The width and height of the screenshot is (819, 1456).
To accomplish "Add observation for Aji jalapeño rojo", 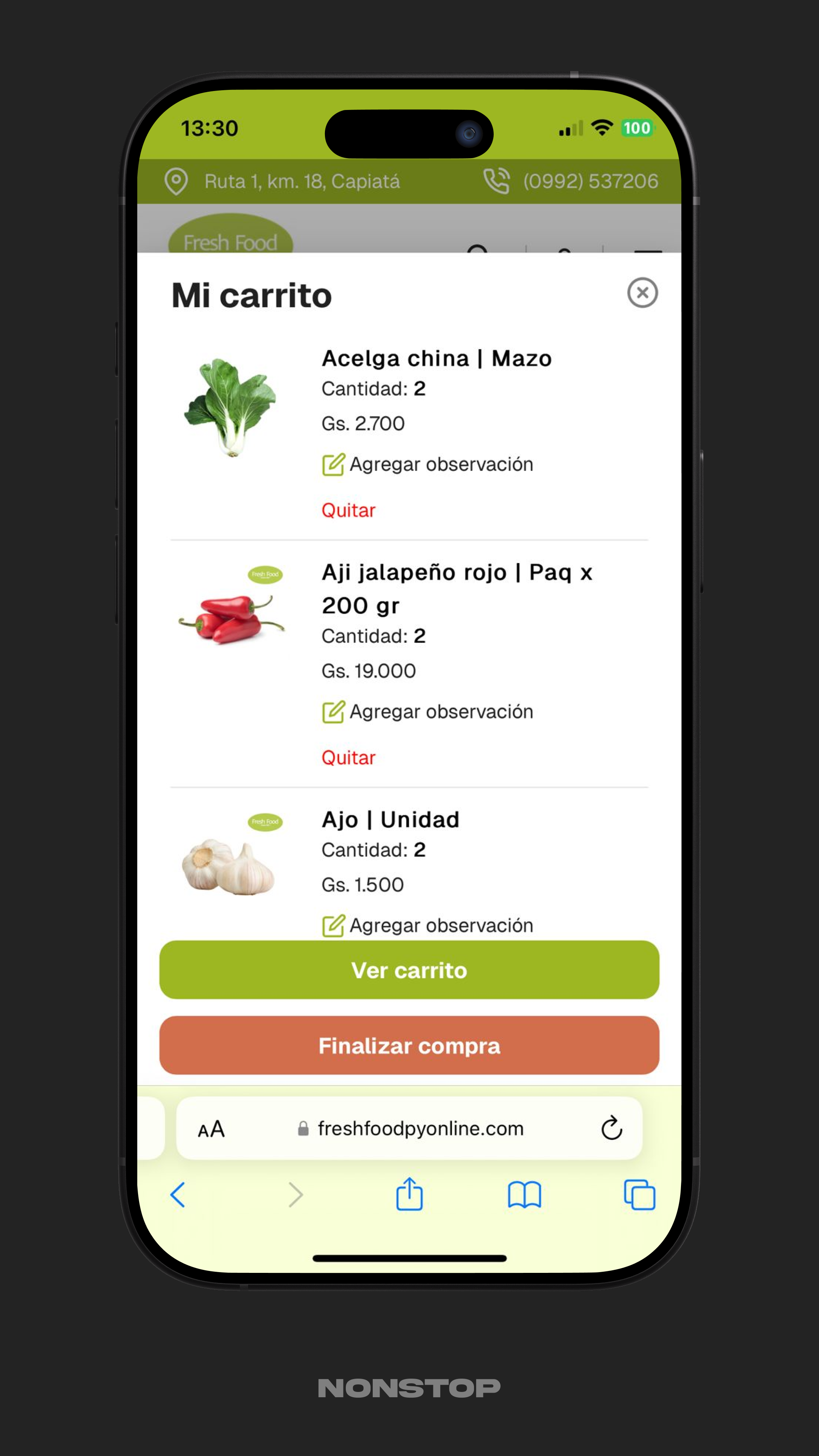I will [x=333, y=712].
